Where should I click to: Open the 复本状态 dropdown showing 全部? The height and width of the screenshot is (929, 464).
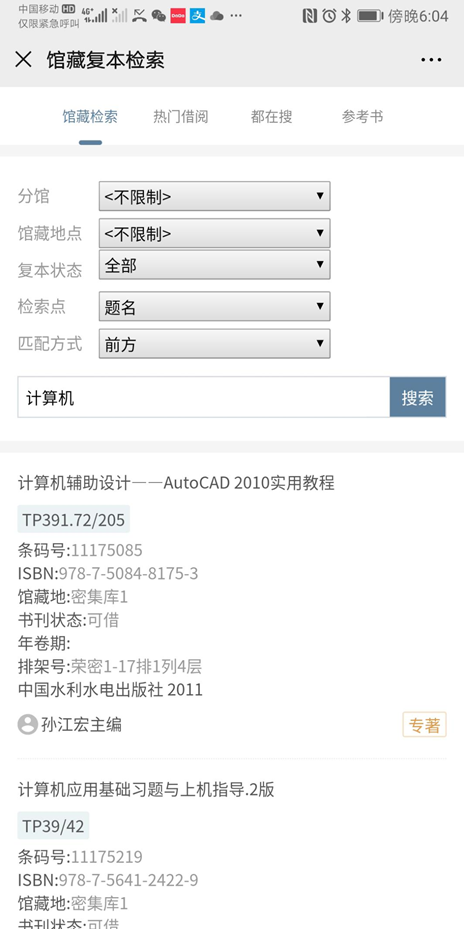pyautogui.click(x=215, y=265)
